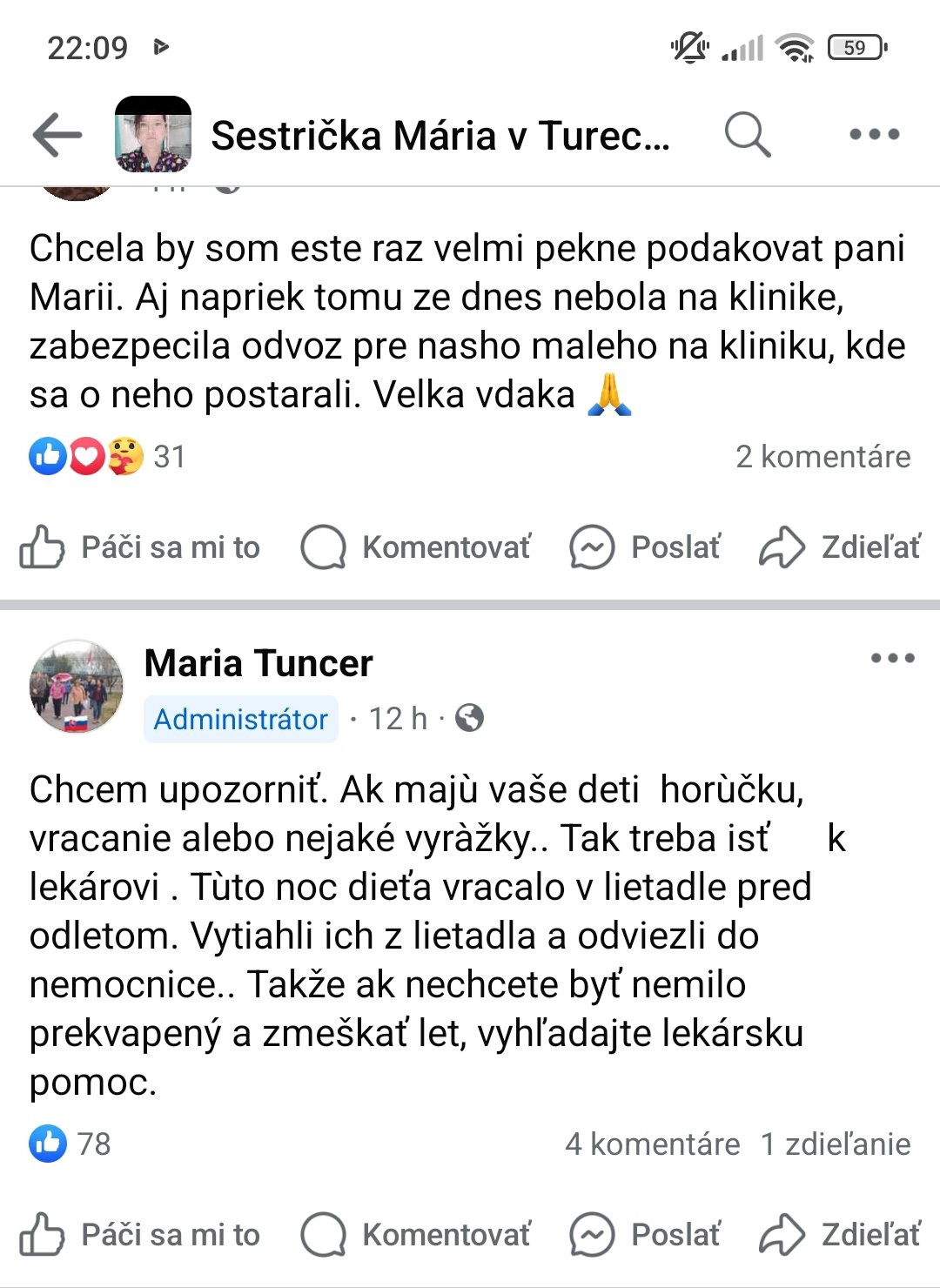940x1288 pixels.
Task: Like Maria Tuncer's post
Action: pyautogui.click(x=141, y=1235)
